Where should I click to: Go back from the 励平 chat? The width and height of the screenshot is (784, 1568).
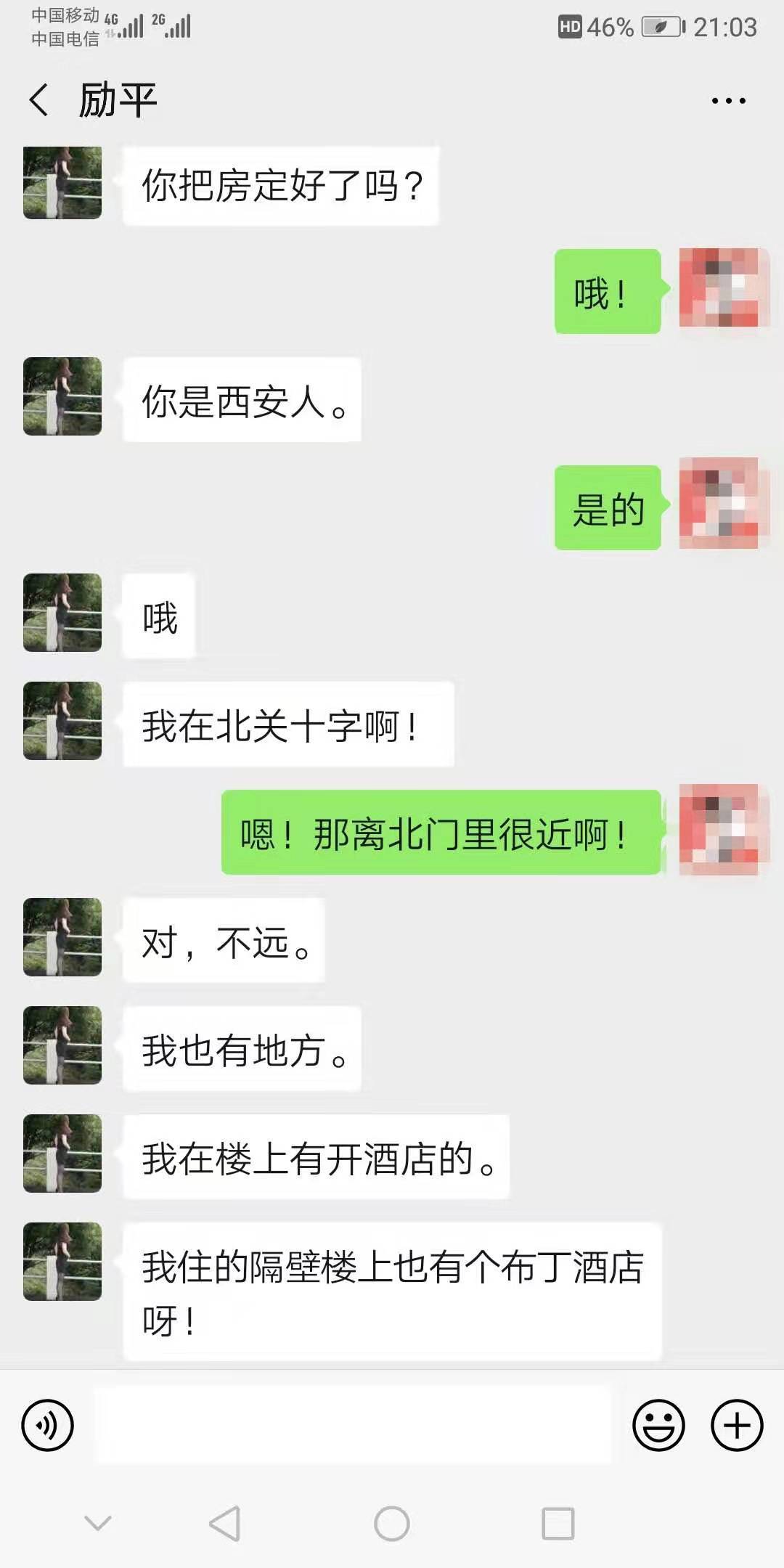coord(39,99)
